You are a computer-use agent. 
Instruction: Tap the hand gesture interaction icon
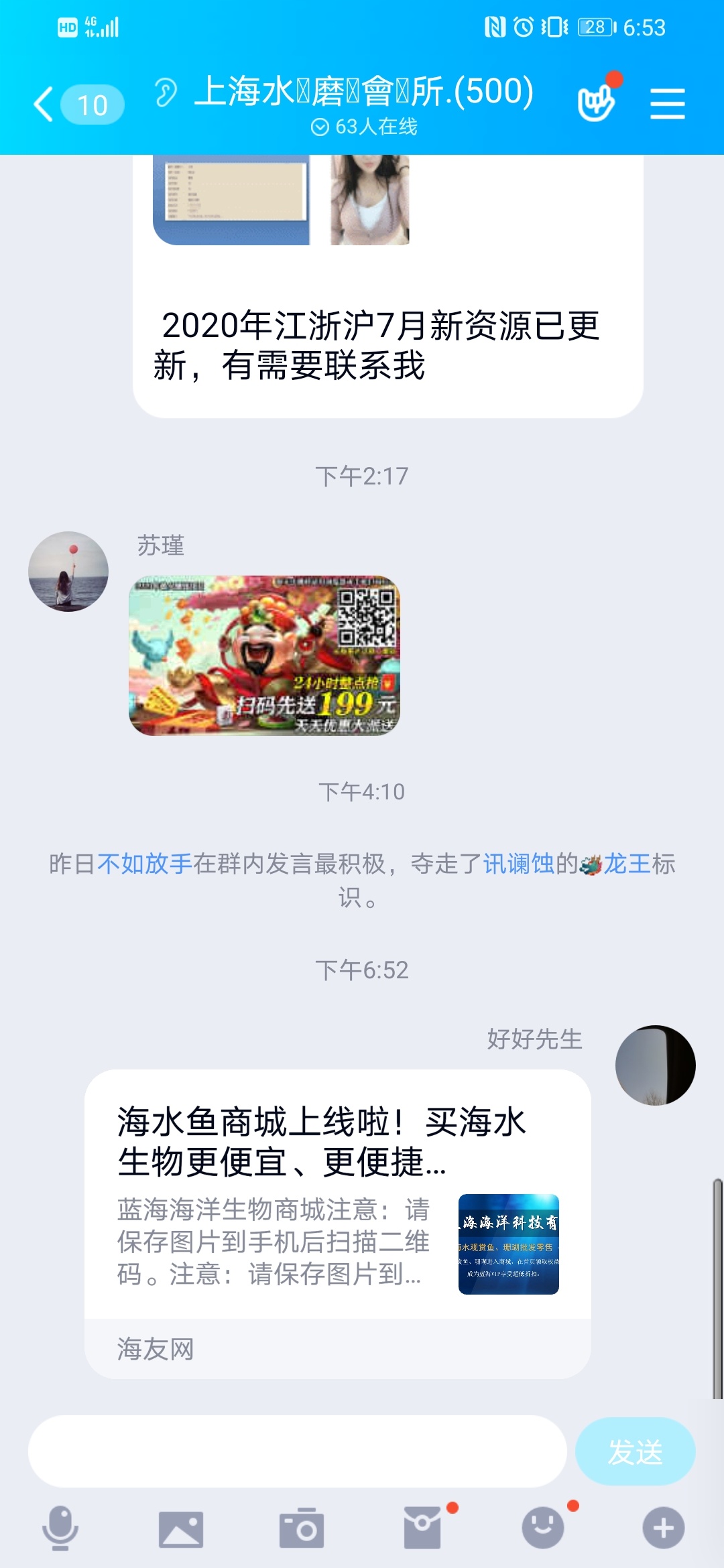click(x=596, y=103)
